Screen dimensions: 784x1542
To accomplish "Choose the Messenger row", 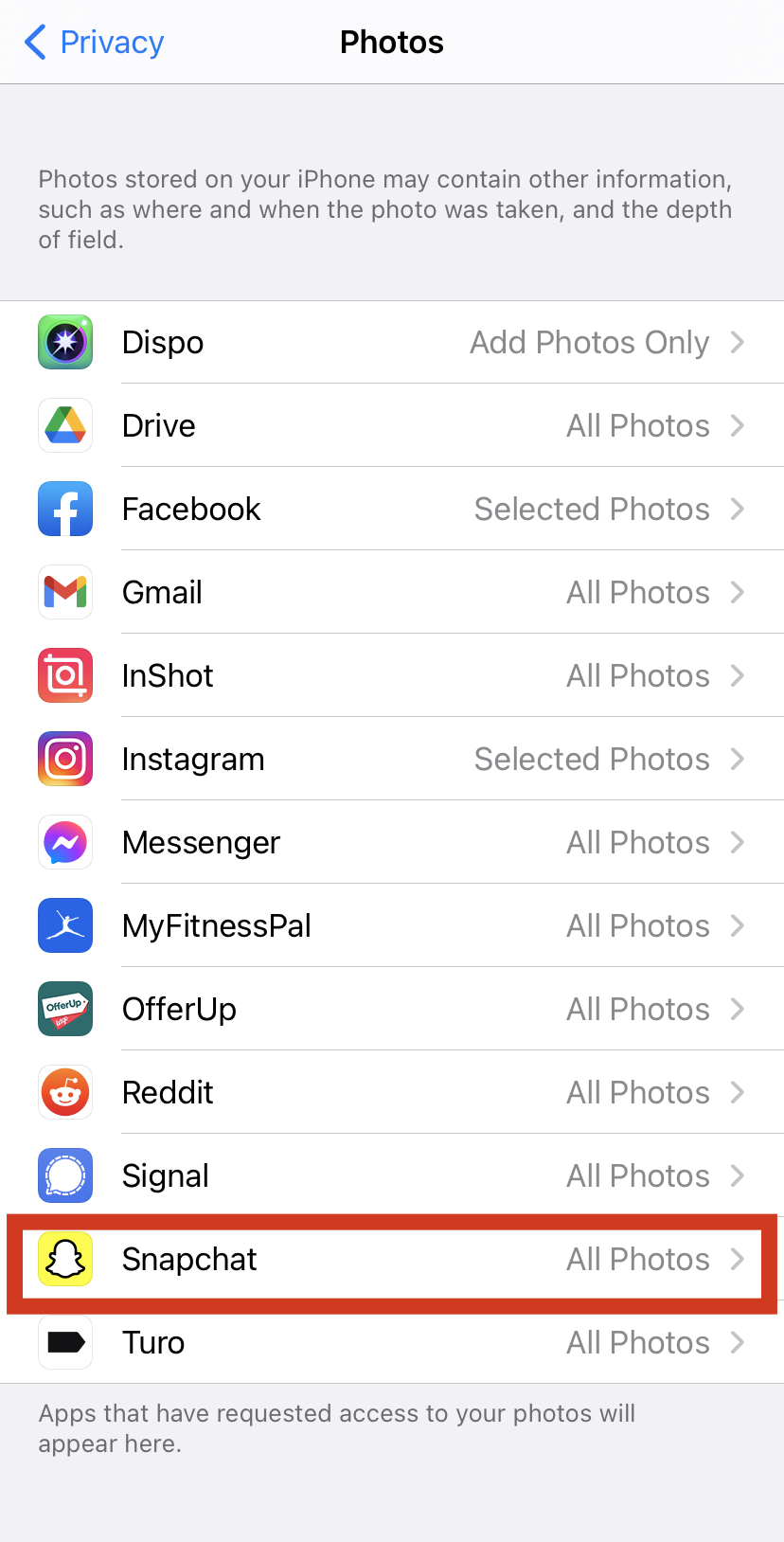I will coord(392,843).
